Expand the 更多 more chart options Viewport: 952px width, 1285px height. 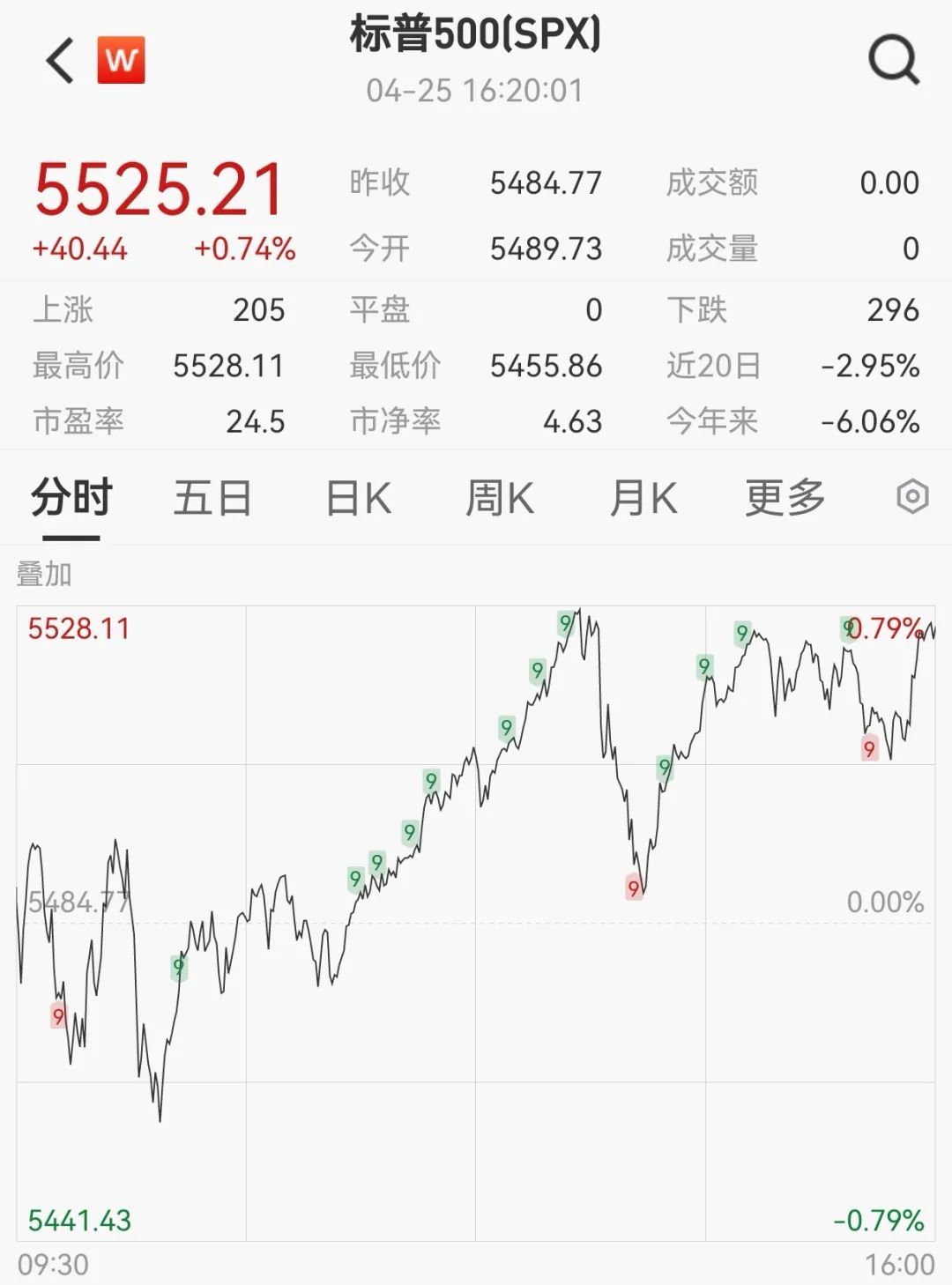(x=785, y=498)
